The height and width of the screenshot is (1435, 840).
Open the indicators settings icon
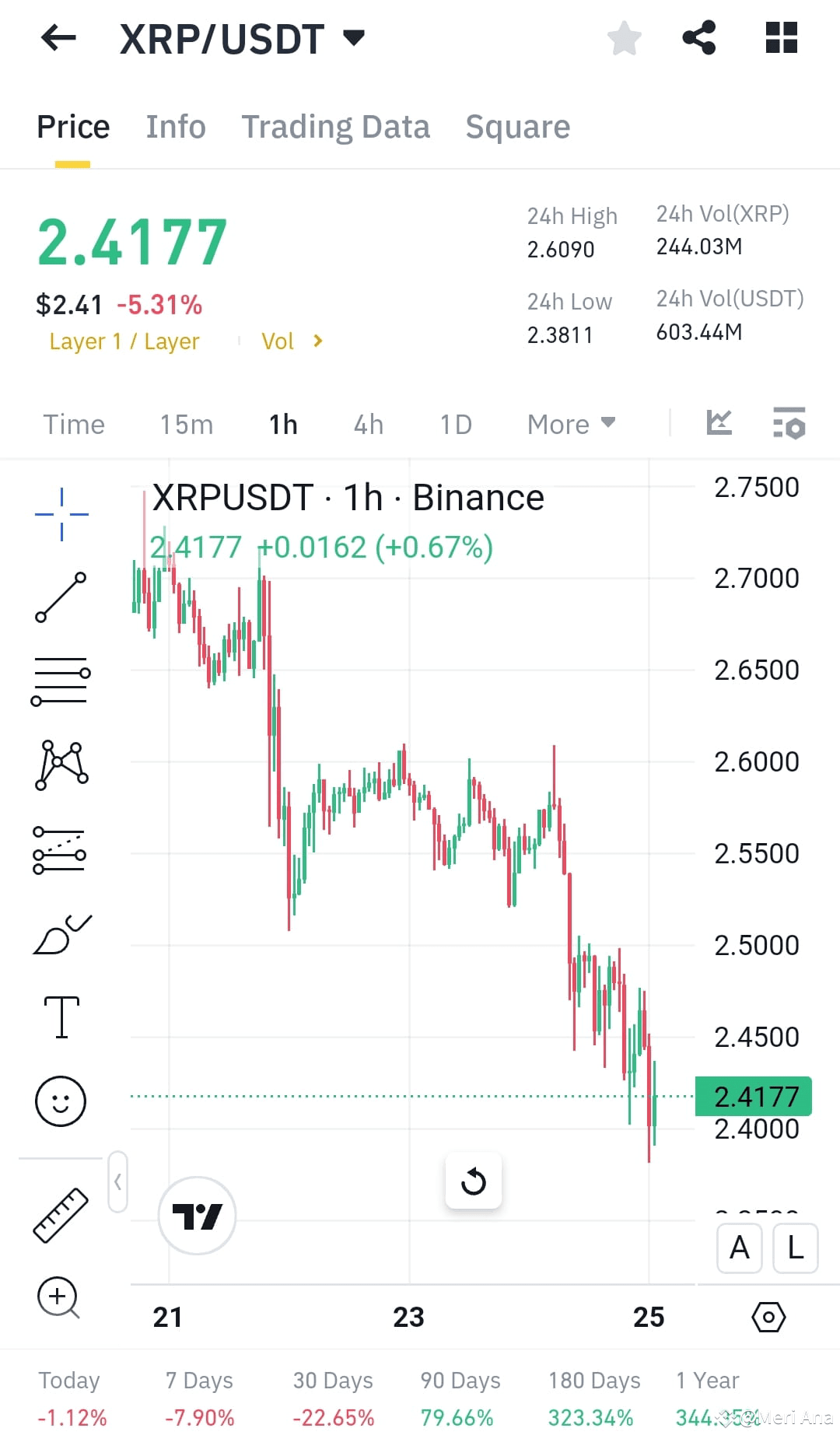(x=788, y=424)
